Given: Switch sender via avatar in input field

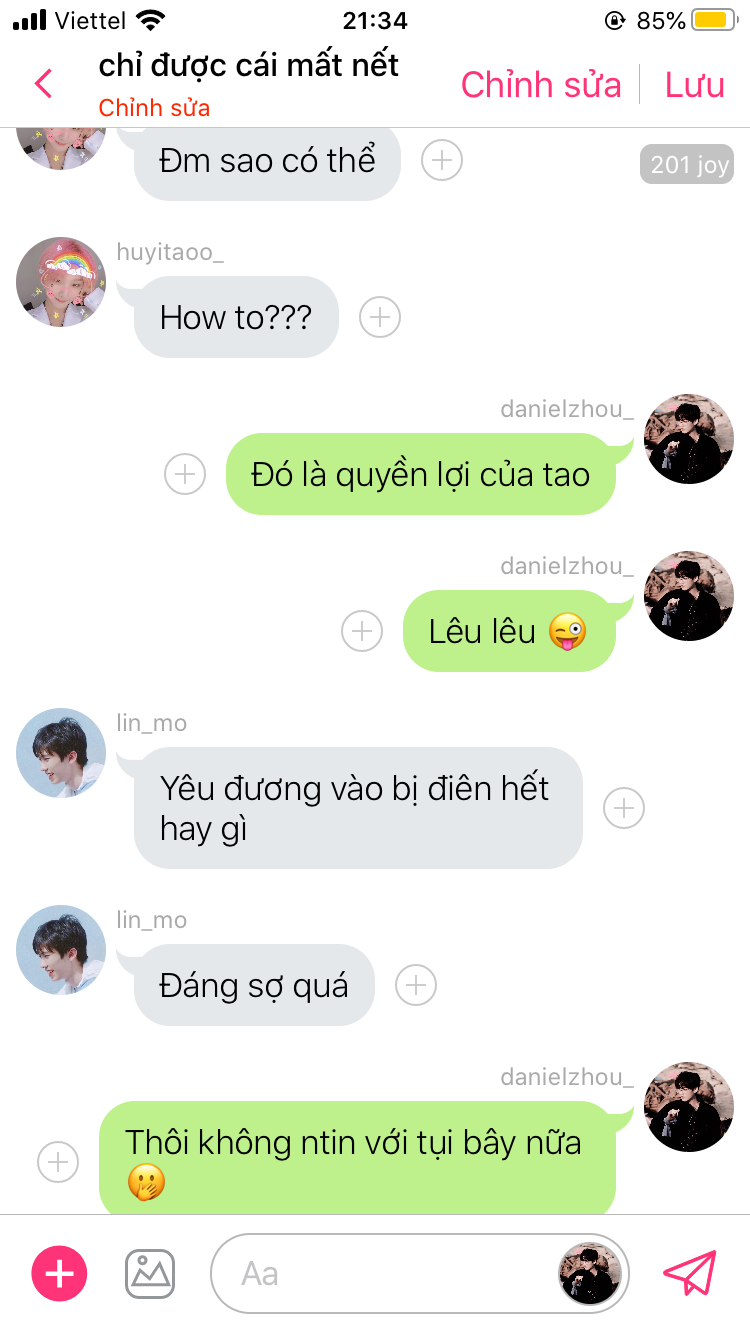Looking at the screenshot, I should [x=589, y=1274].
